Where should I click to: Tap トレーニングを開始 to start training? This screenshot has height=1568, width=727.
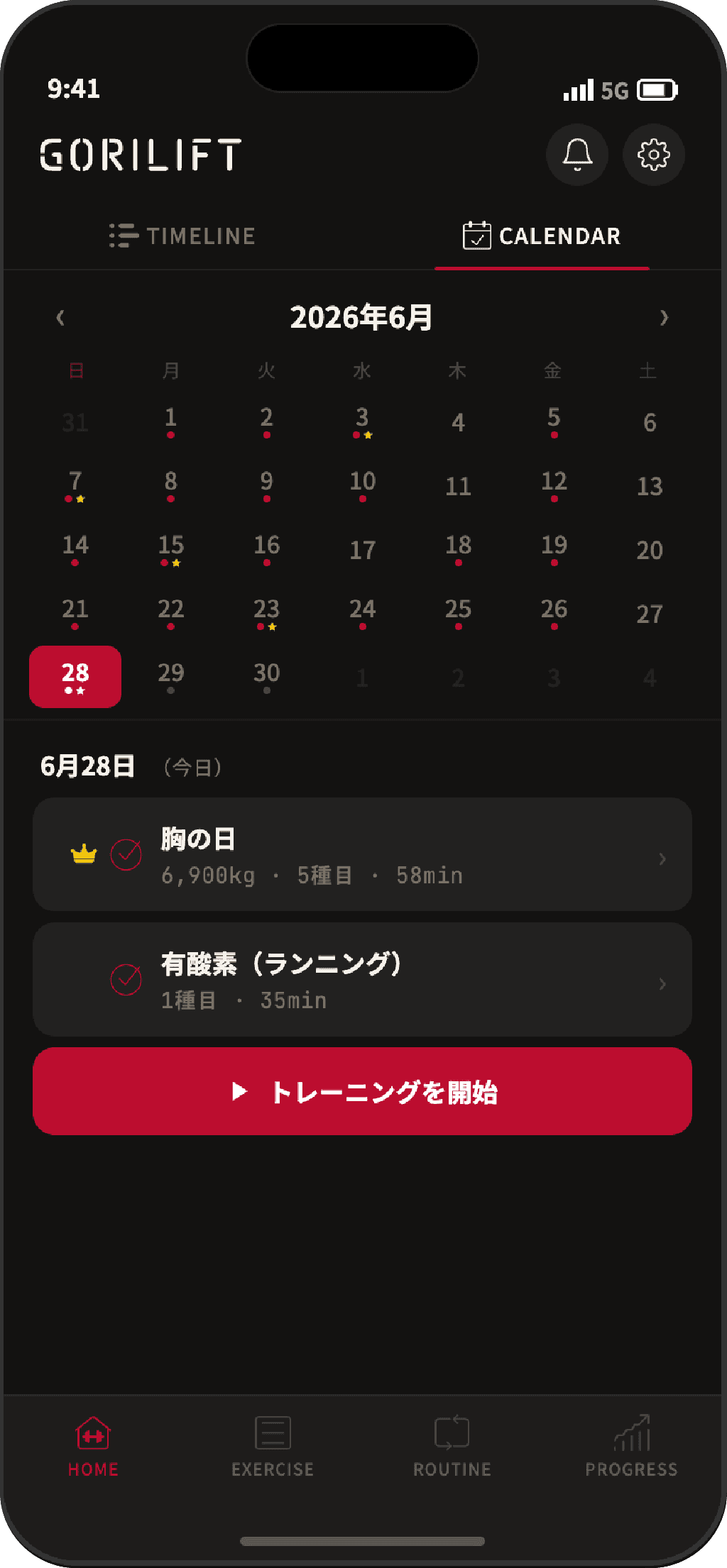362,1091
